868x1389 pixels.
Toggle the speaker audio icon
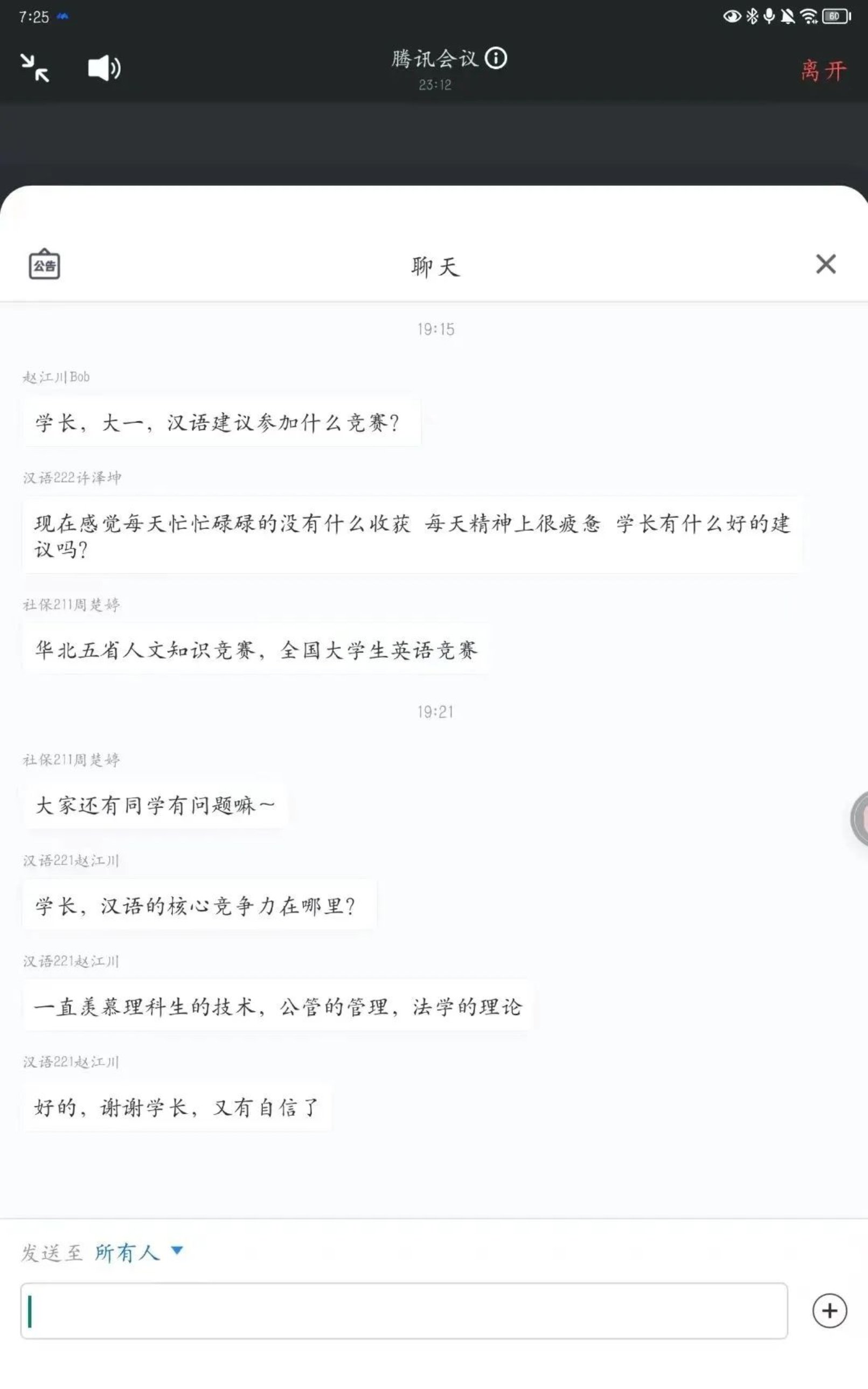tap(104, 68)
